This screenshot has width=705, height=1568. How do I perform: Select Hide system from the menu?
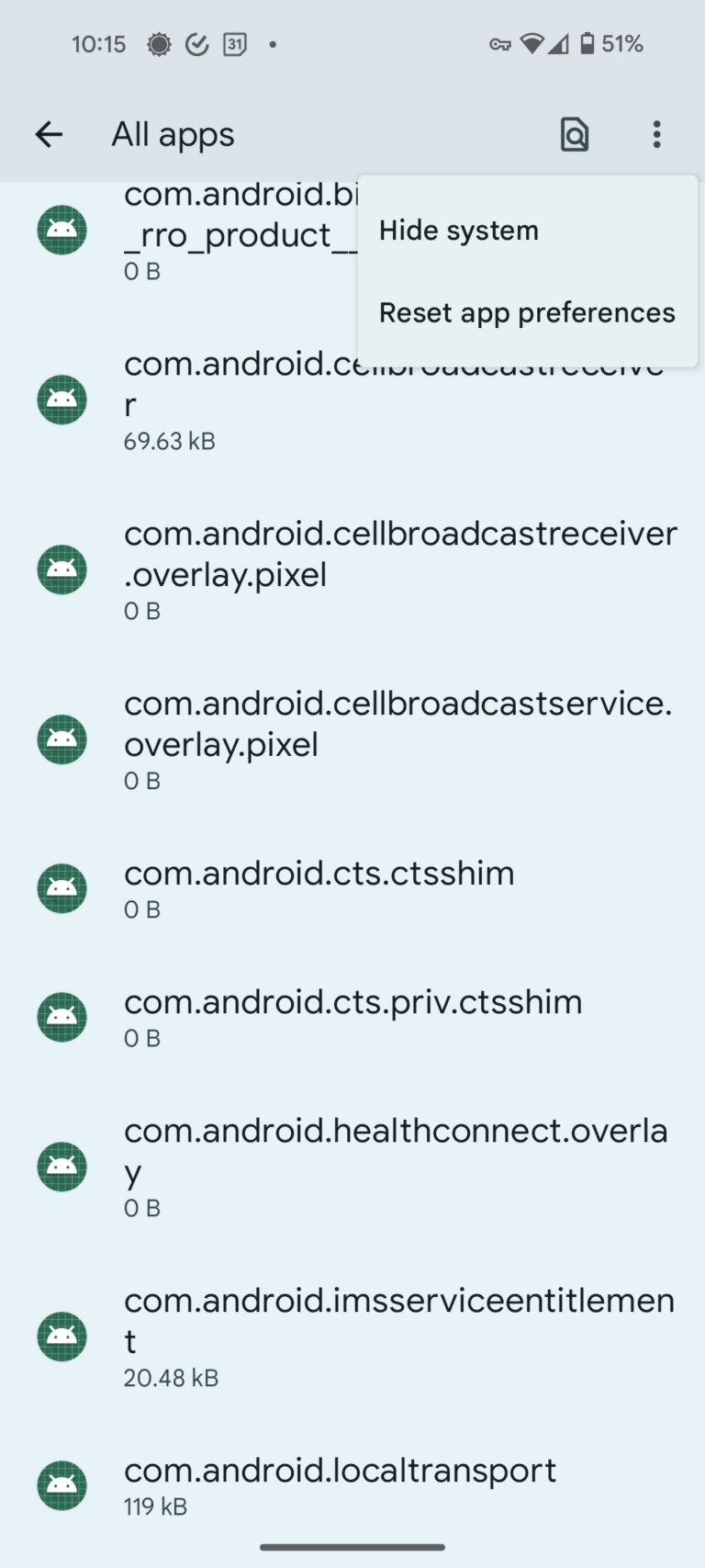click(x=458, y=230)
